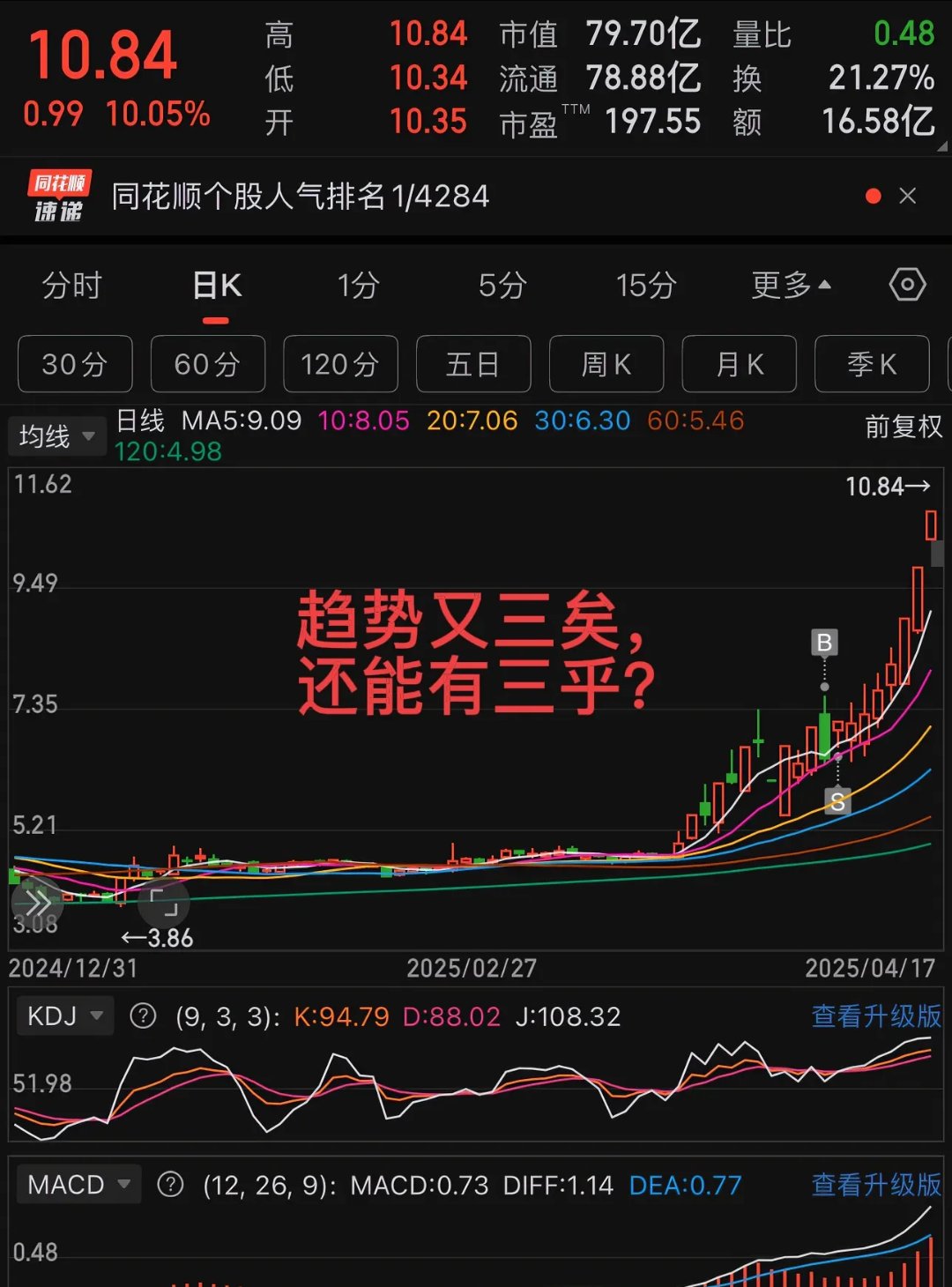Open the KDJ indicator dropdown
Screen dimensions: 952x1287
pos(65,1015)
